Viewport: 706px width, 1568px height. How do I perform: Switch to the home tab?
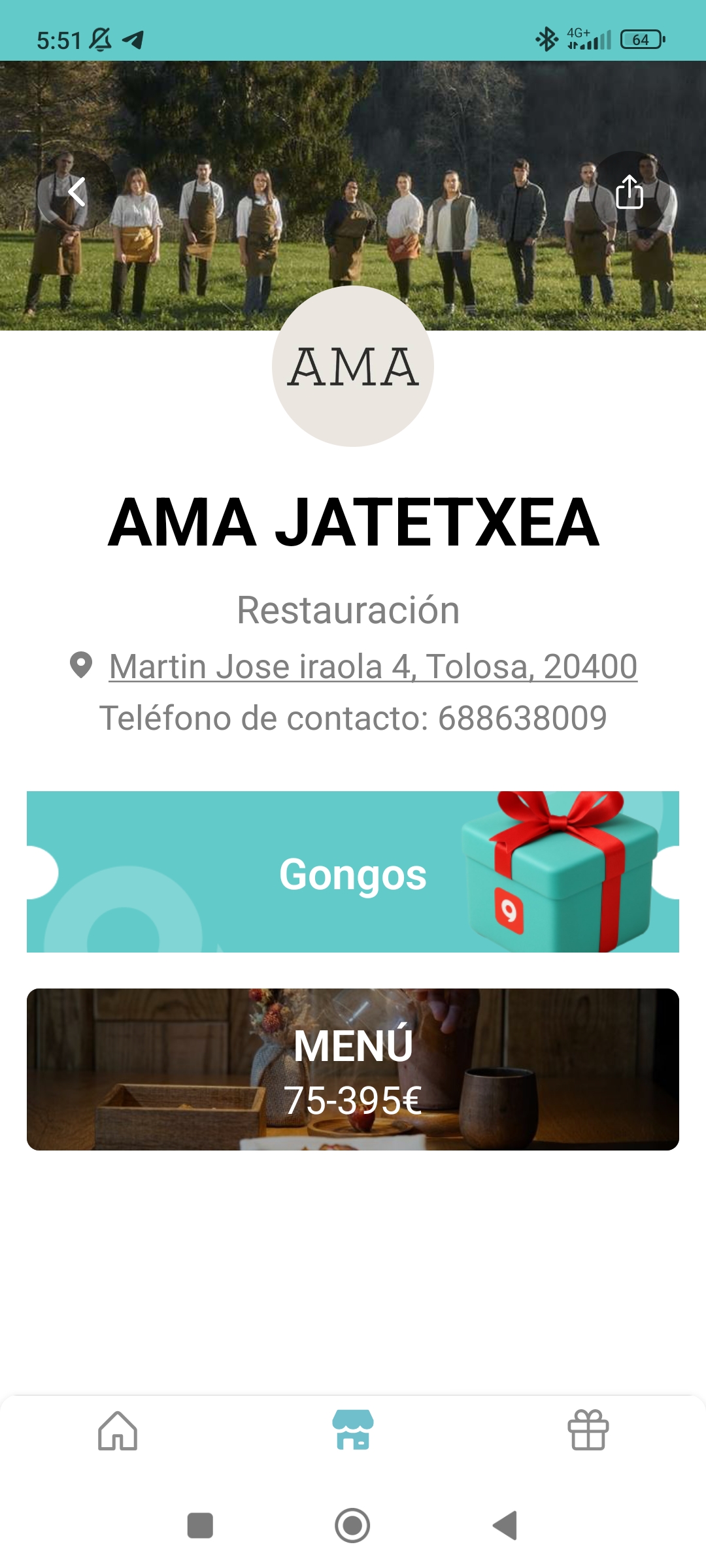(118, 1431)
